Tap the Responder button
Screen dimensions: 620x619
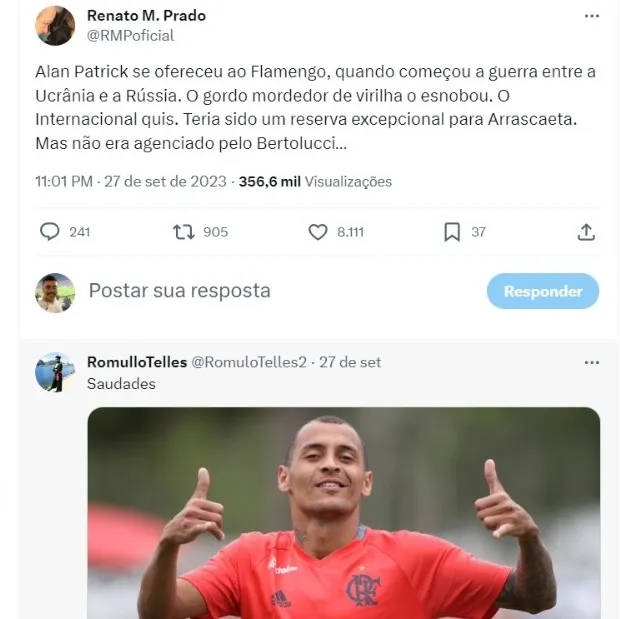click(542, 291)
